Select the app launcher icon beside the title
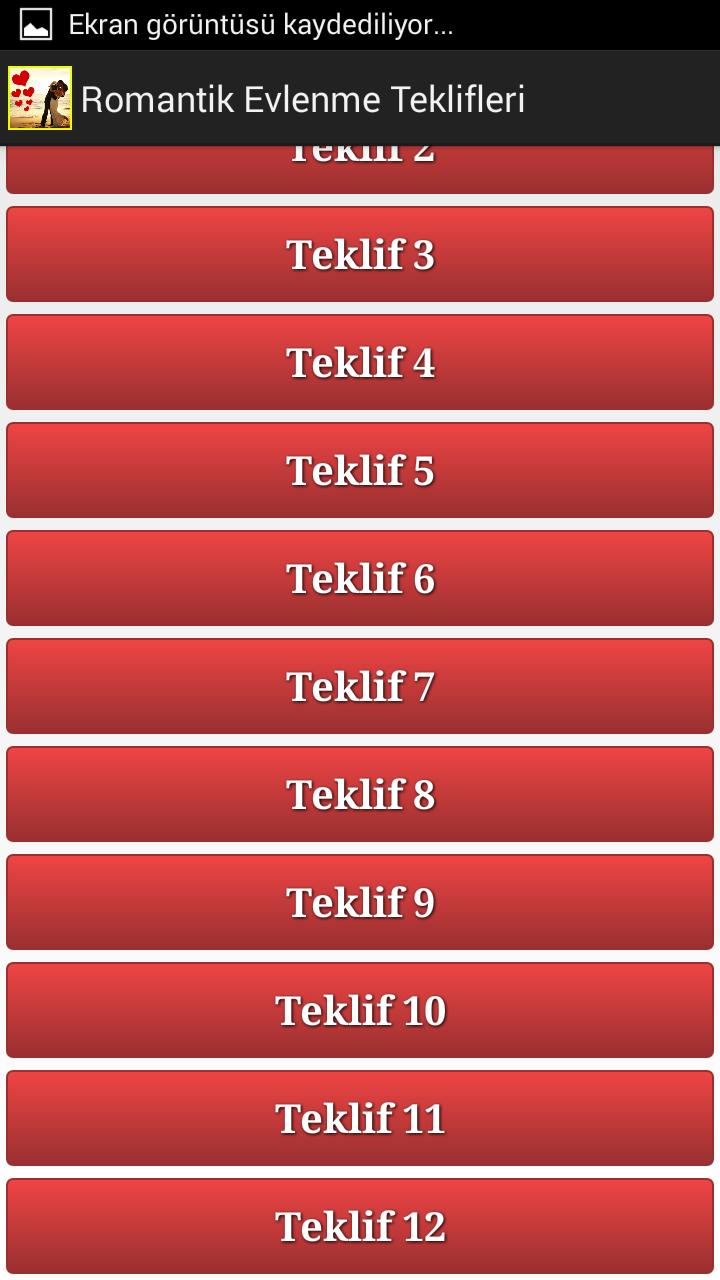The image size is (720, 1280). coord(40,97)
